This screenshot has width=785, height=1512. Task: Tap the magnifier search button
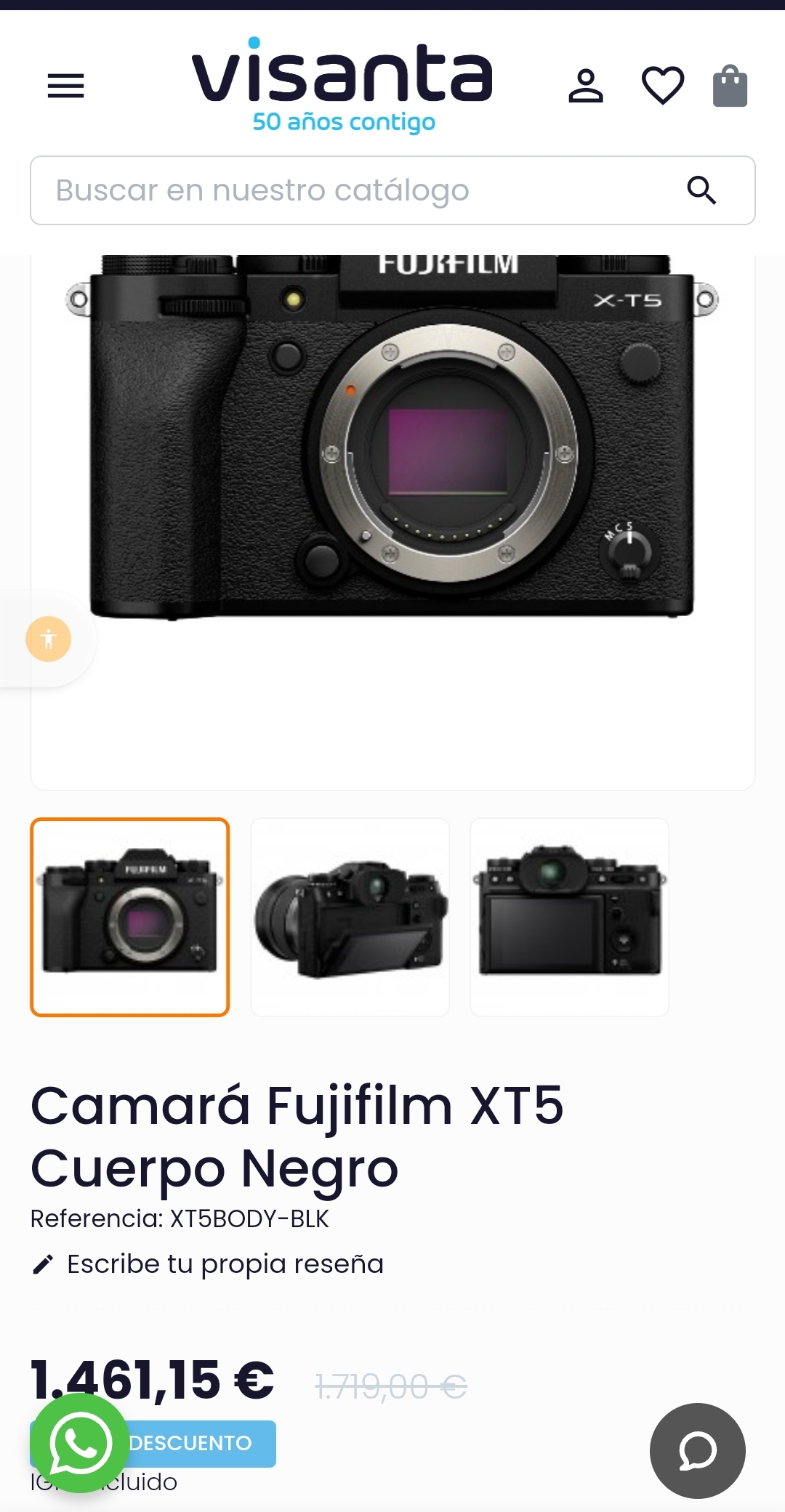[x=702, y=190]
